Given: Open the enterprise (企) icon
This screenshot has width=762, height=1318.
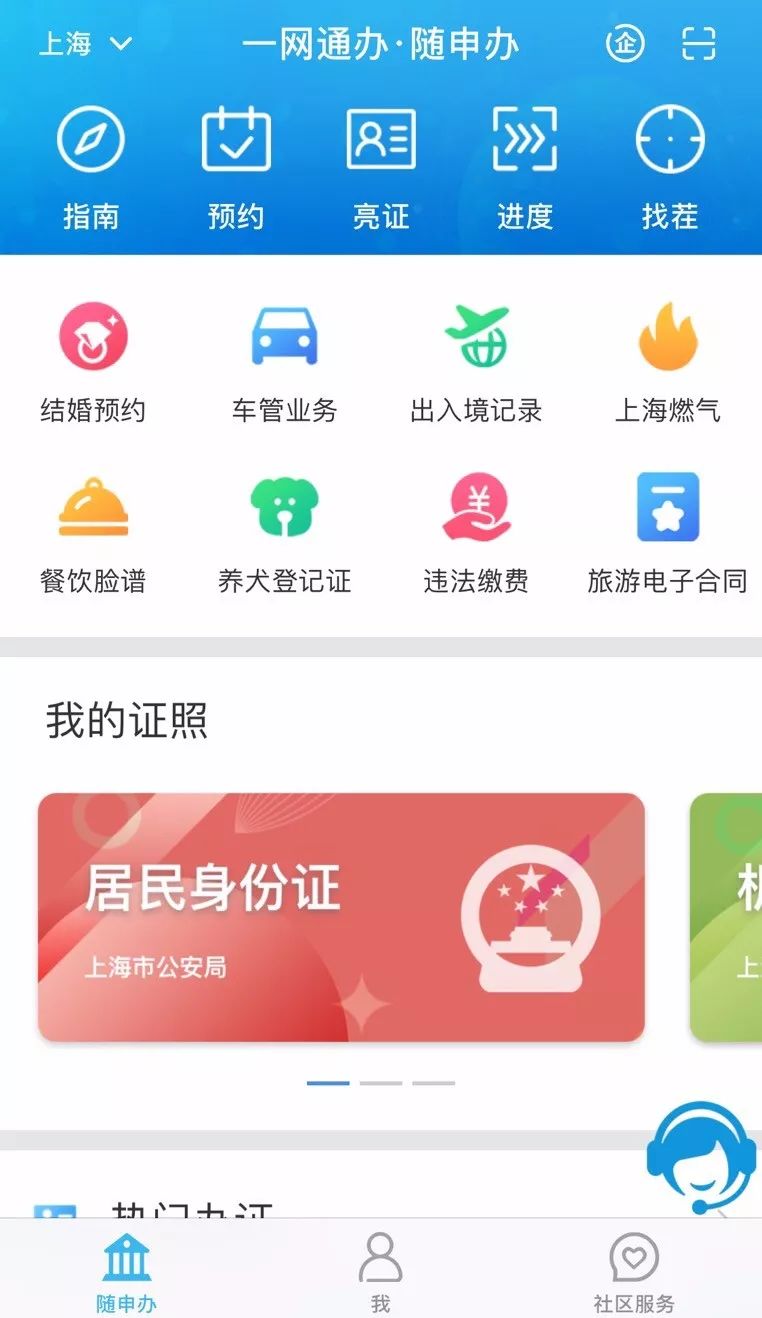Looking at the screenshot, I should 625,43.
